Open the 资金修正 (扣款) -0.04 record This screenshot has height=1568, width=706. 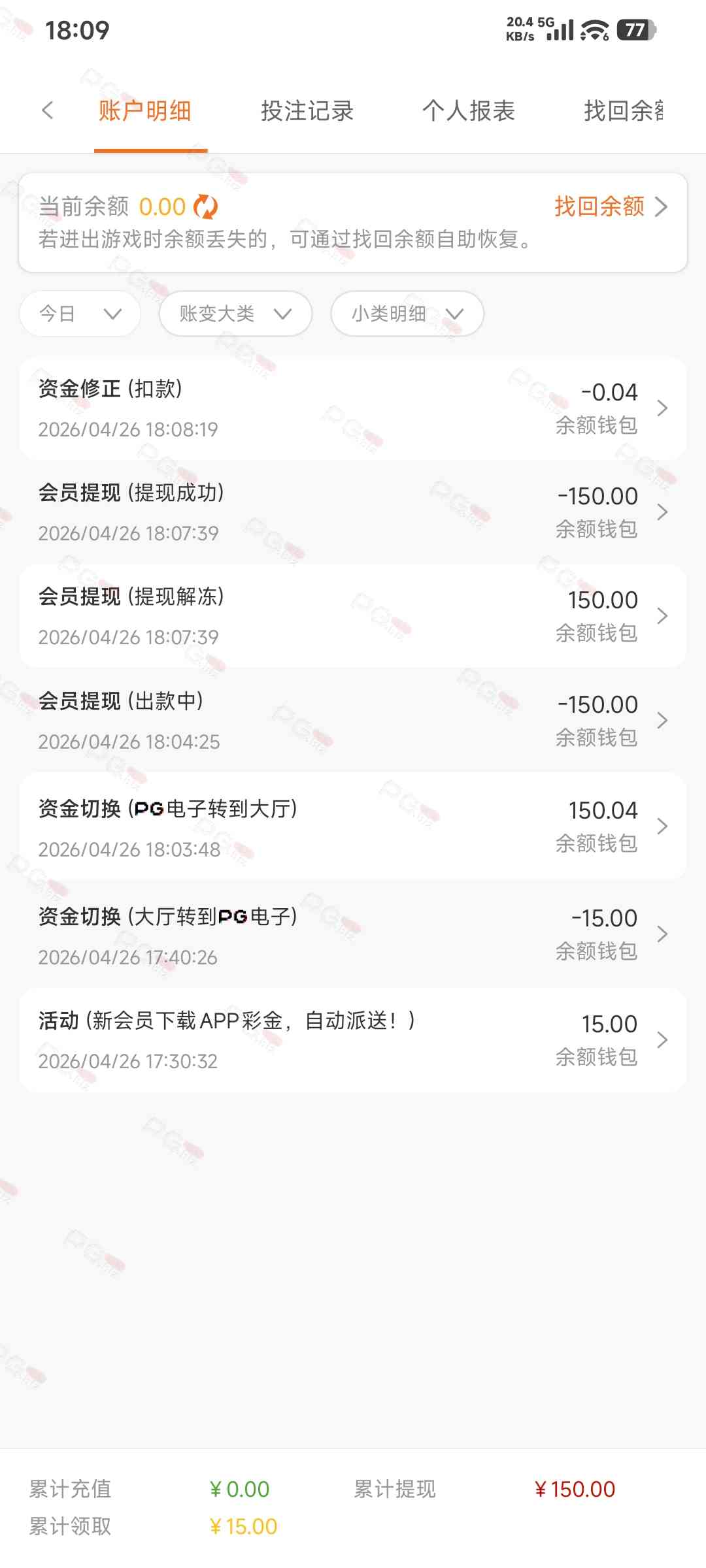353,408
